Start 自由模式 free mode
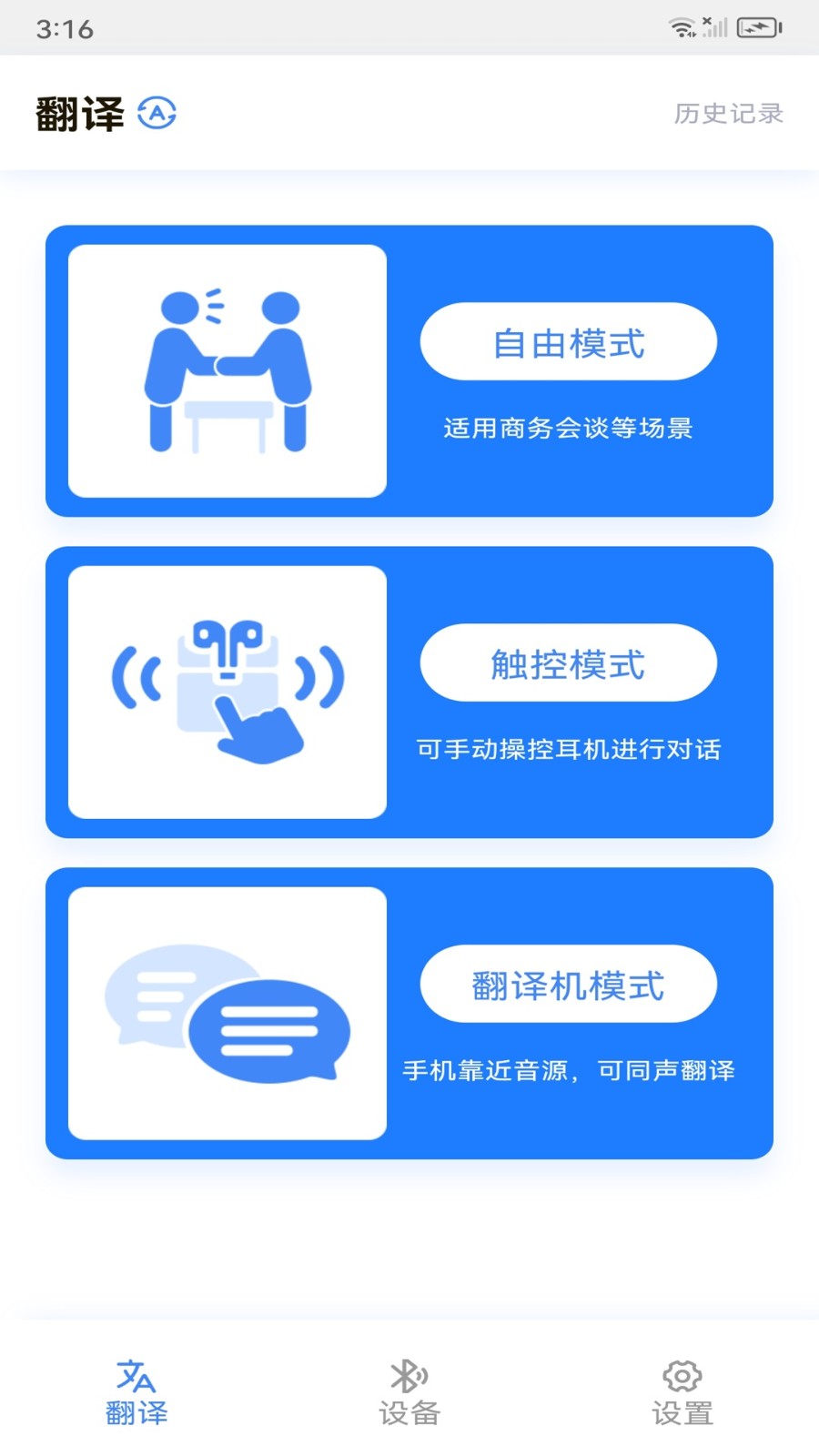This screenshot has height=1456, width=819. 569,342
